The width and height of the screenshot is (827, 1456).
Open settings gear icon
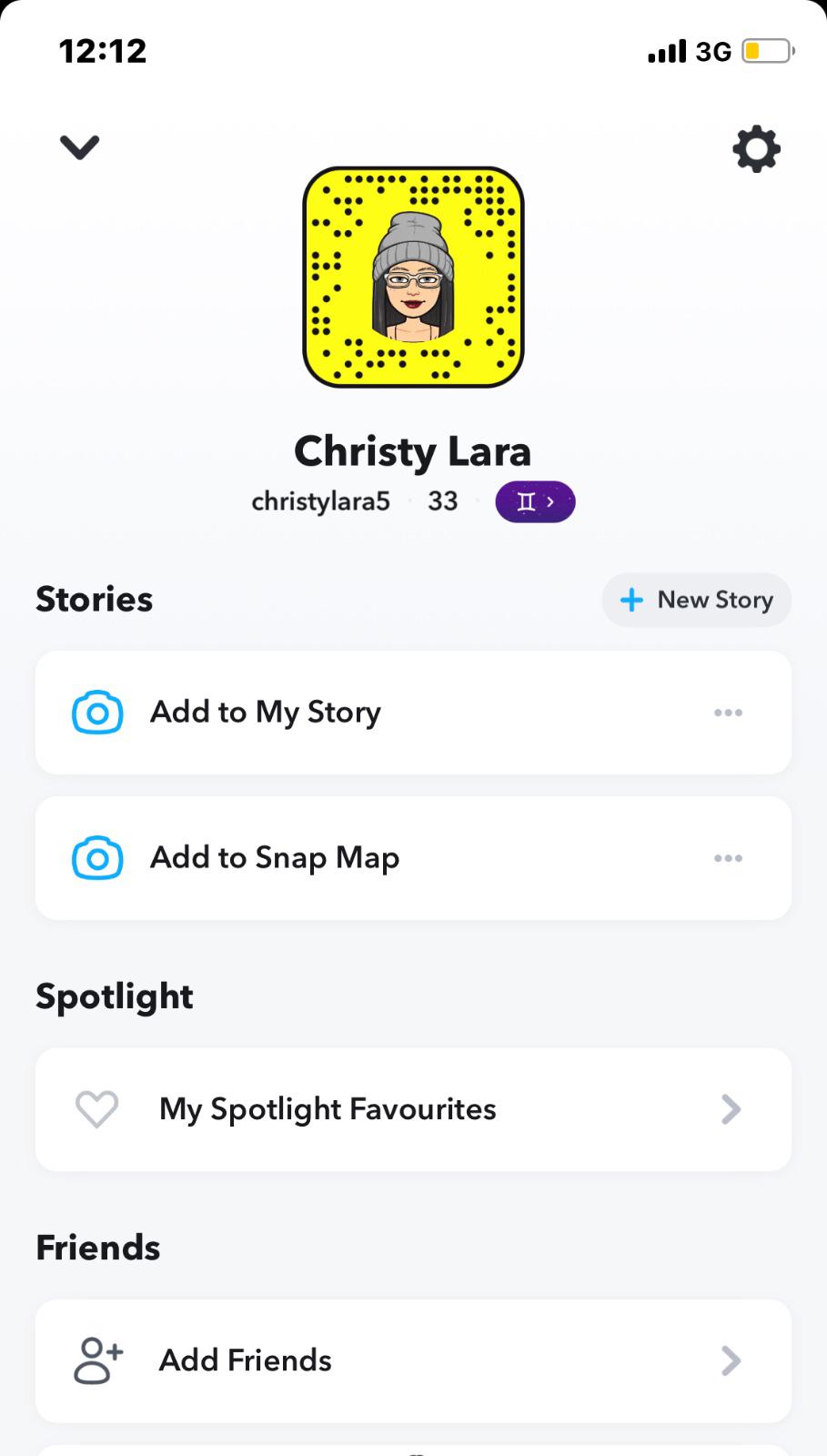[x=756, y=149]
